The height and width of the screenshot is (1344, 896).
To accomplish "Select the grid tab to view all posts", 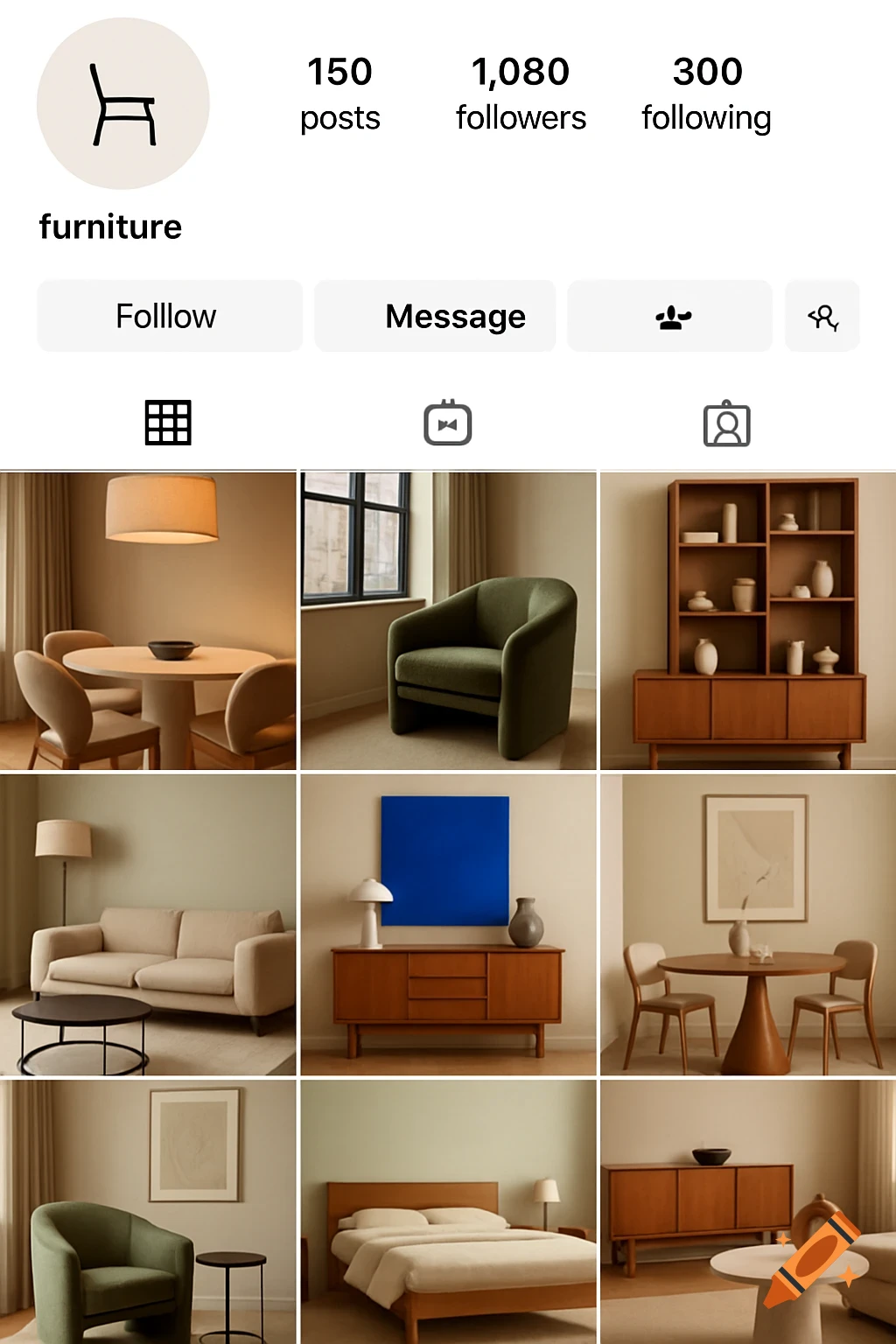I will (166, 423).
